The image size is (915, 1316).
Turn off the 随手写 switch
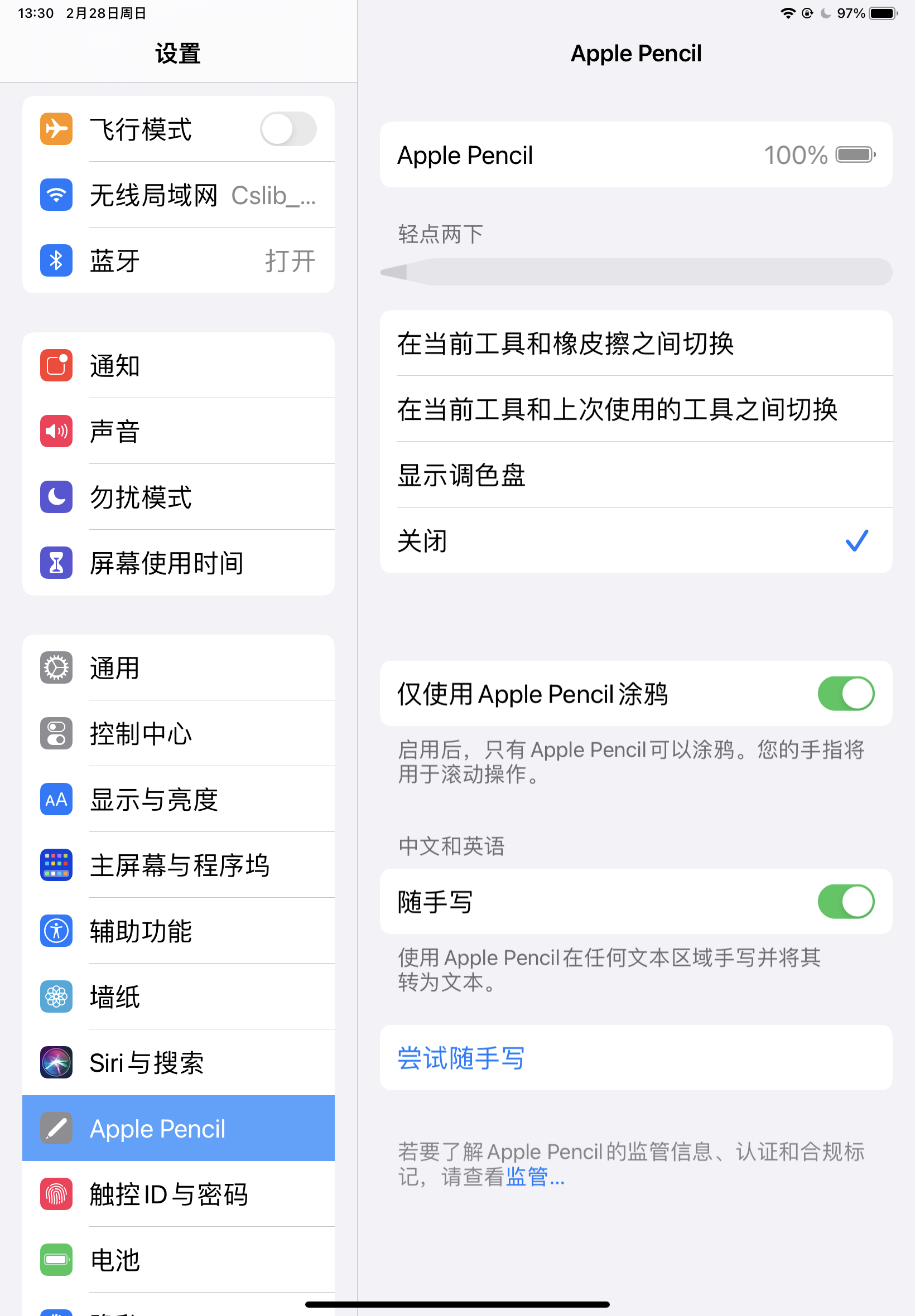pos(846,901)
